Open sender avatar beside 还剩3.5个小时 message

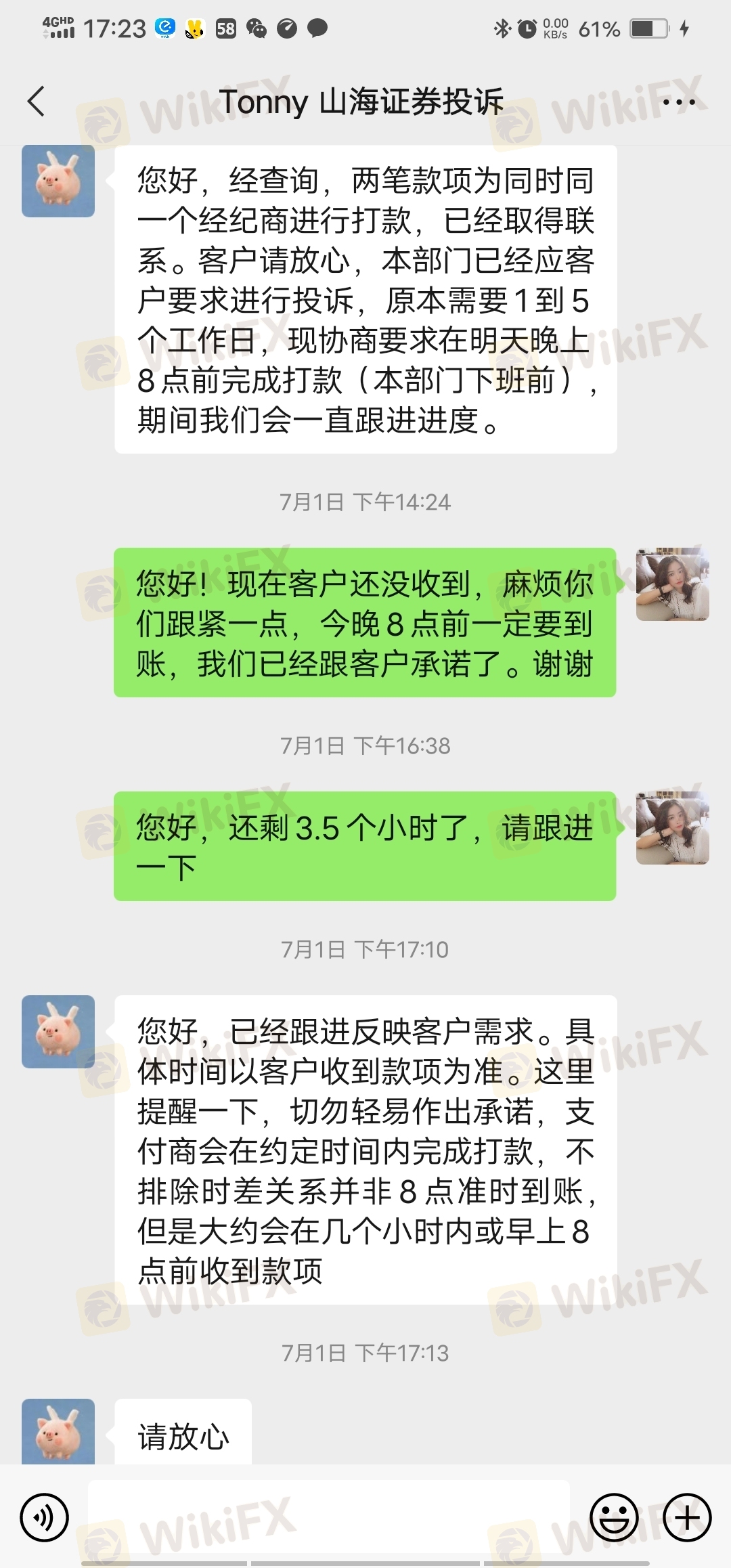coord(672,827)
